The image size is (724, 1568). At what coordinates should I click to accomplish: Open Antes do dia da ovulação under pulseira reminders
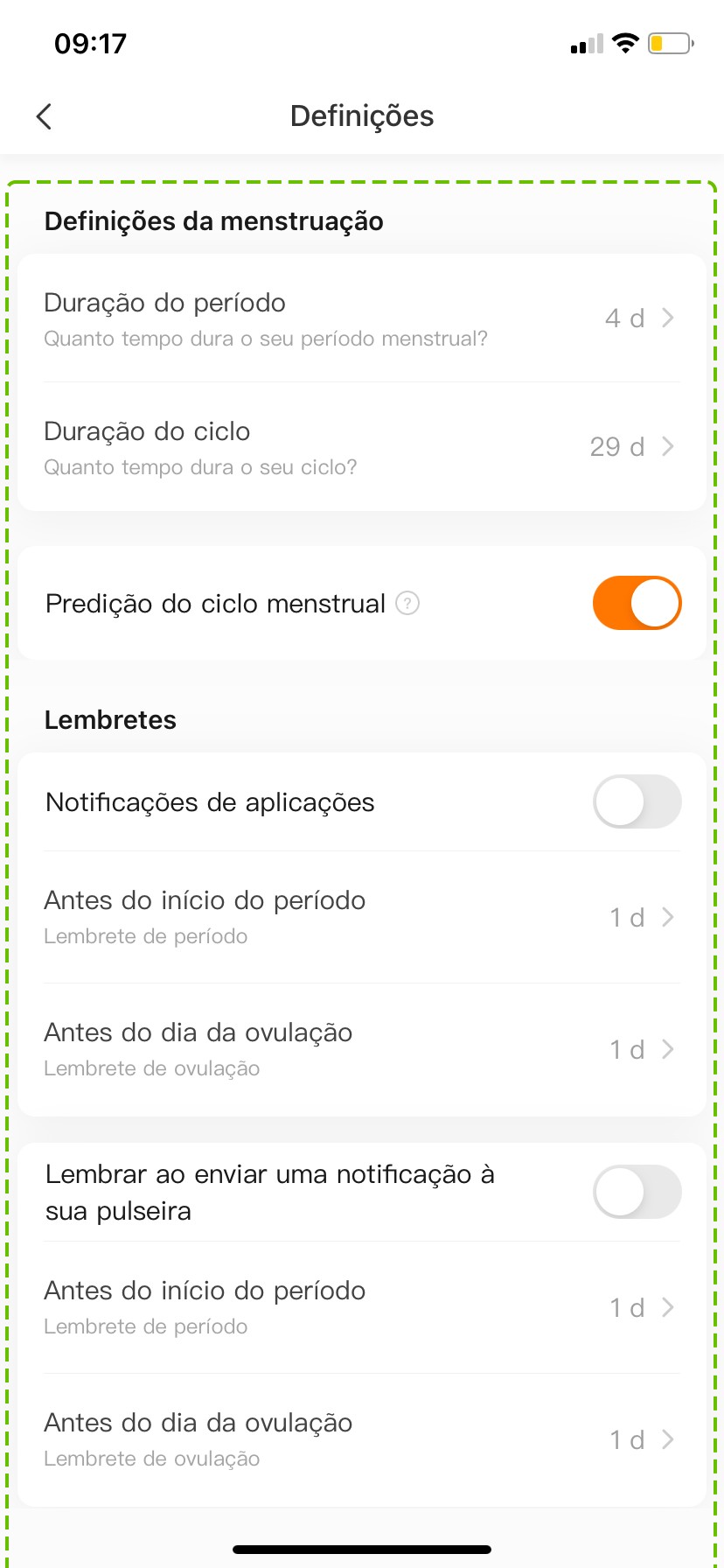point(362,1439)
